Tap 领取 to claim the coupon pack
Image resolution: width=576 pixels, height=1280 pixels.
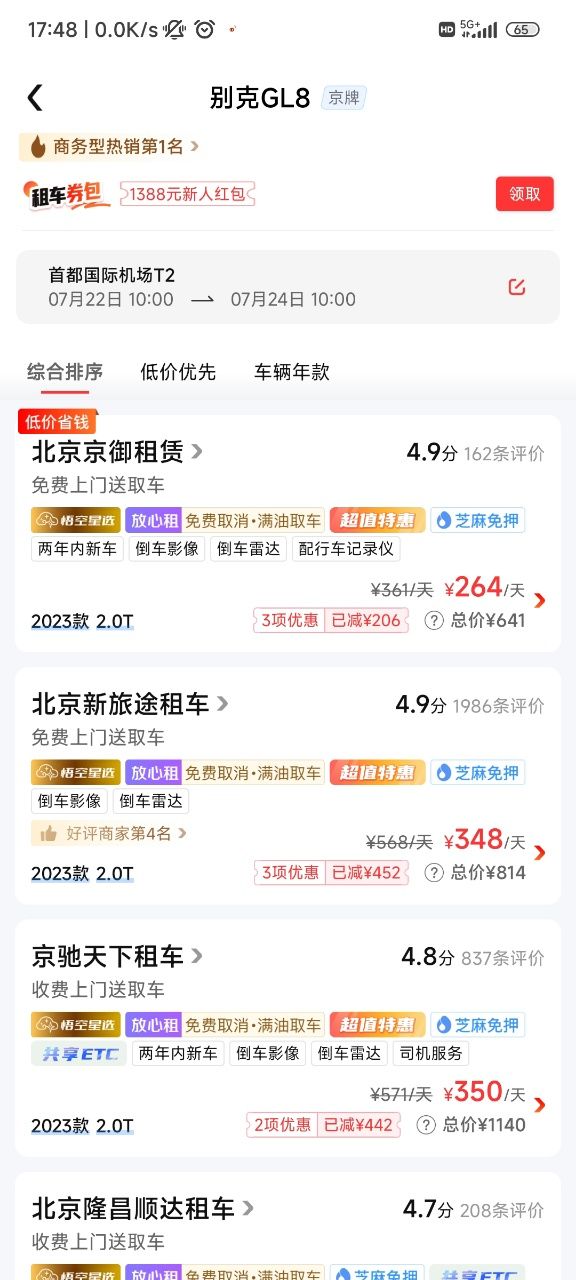point(525,194)
